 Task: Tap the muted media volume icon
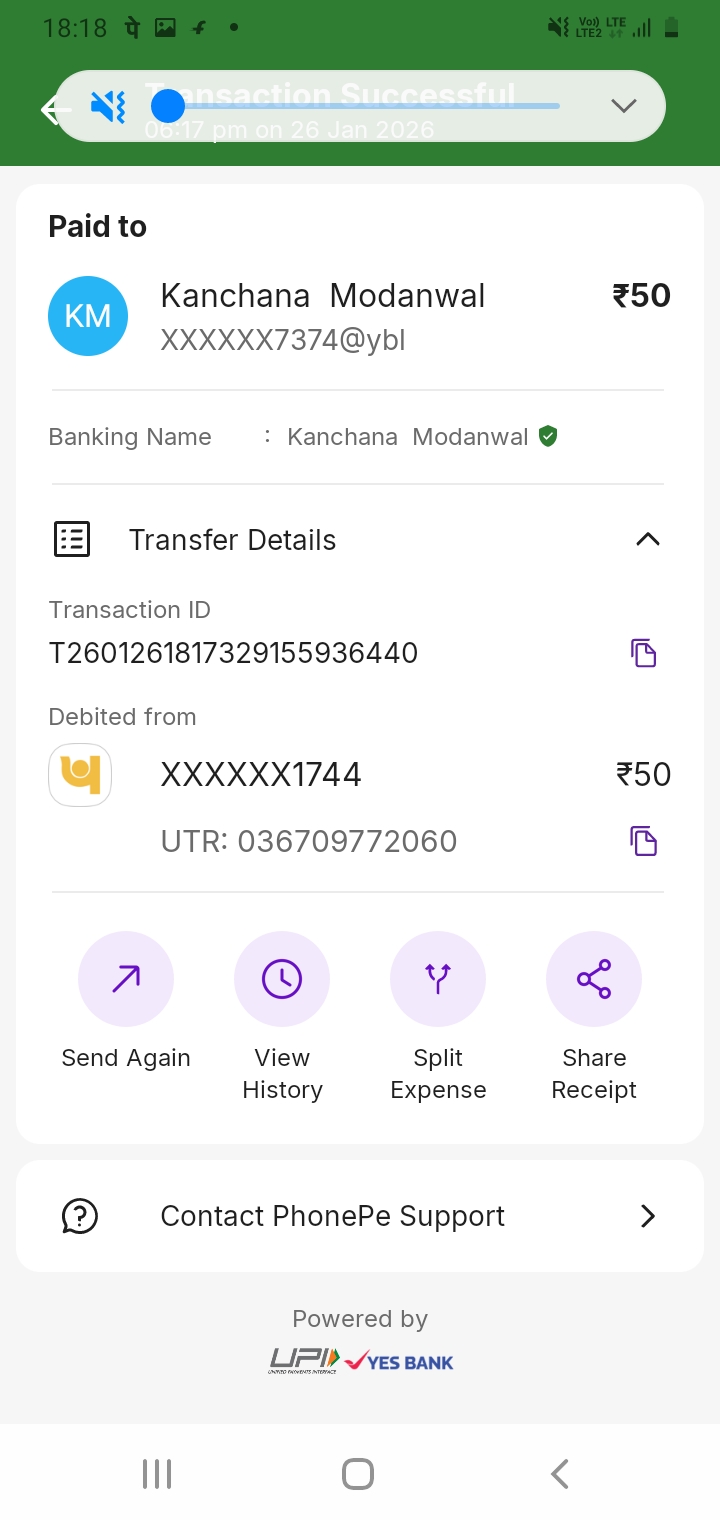(x=107, y=106)
